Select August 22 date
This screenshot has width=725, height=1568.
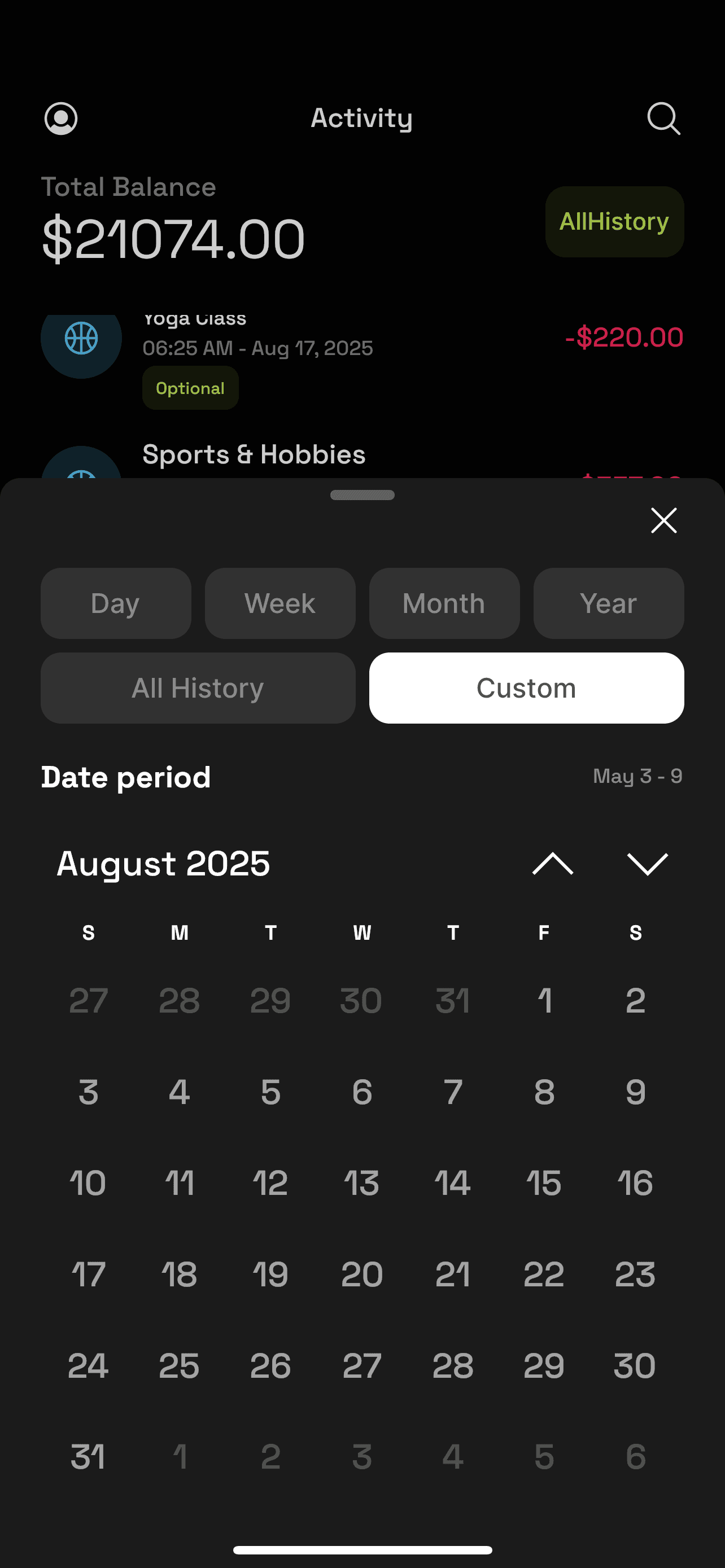click(544, 1274)
